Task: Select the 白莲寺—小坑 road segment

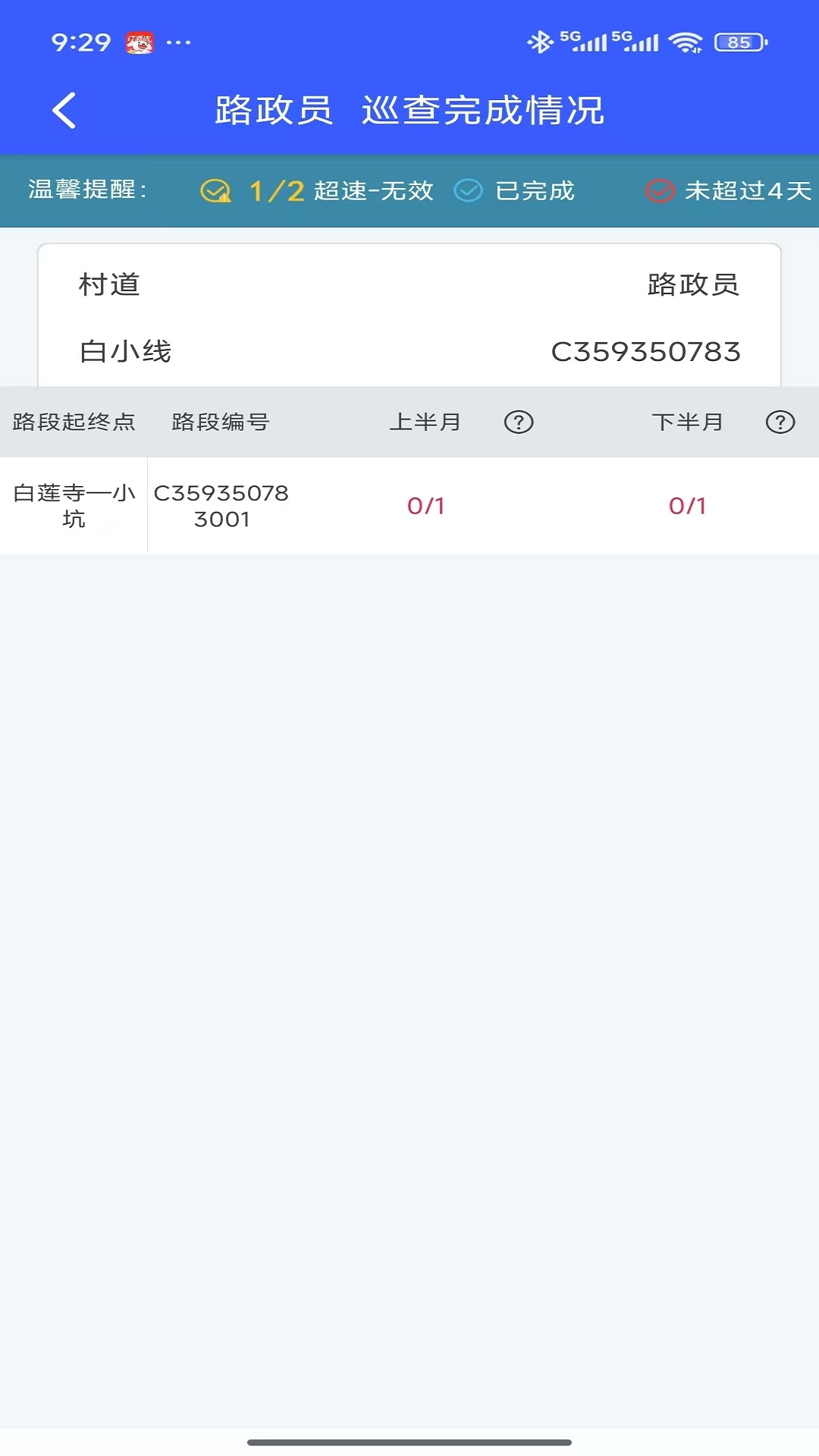Action: [72, 505]
